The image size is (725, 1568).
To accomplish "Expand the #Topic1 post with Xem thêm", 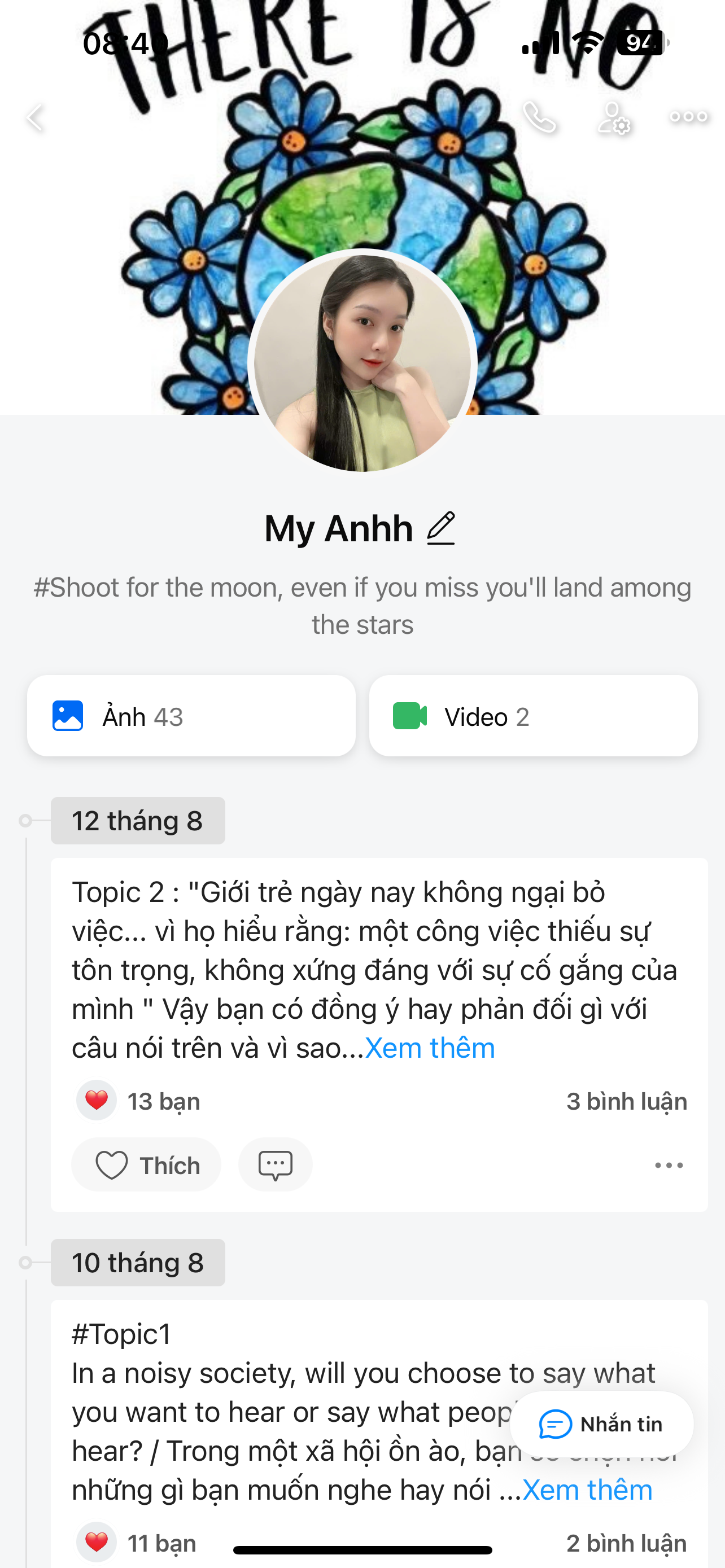I will (x=587, y=1490).
